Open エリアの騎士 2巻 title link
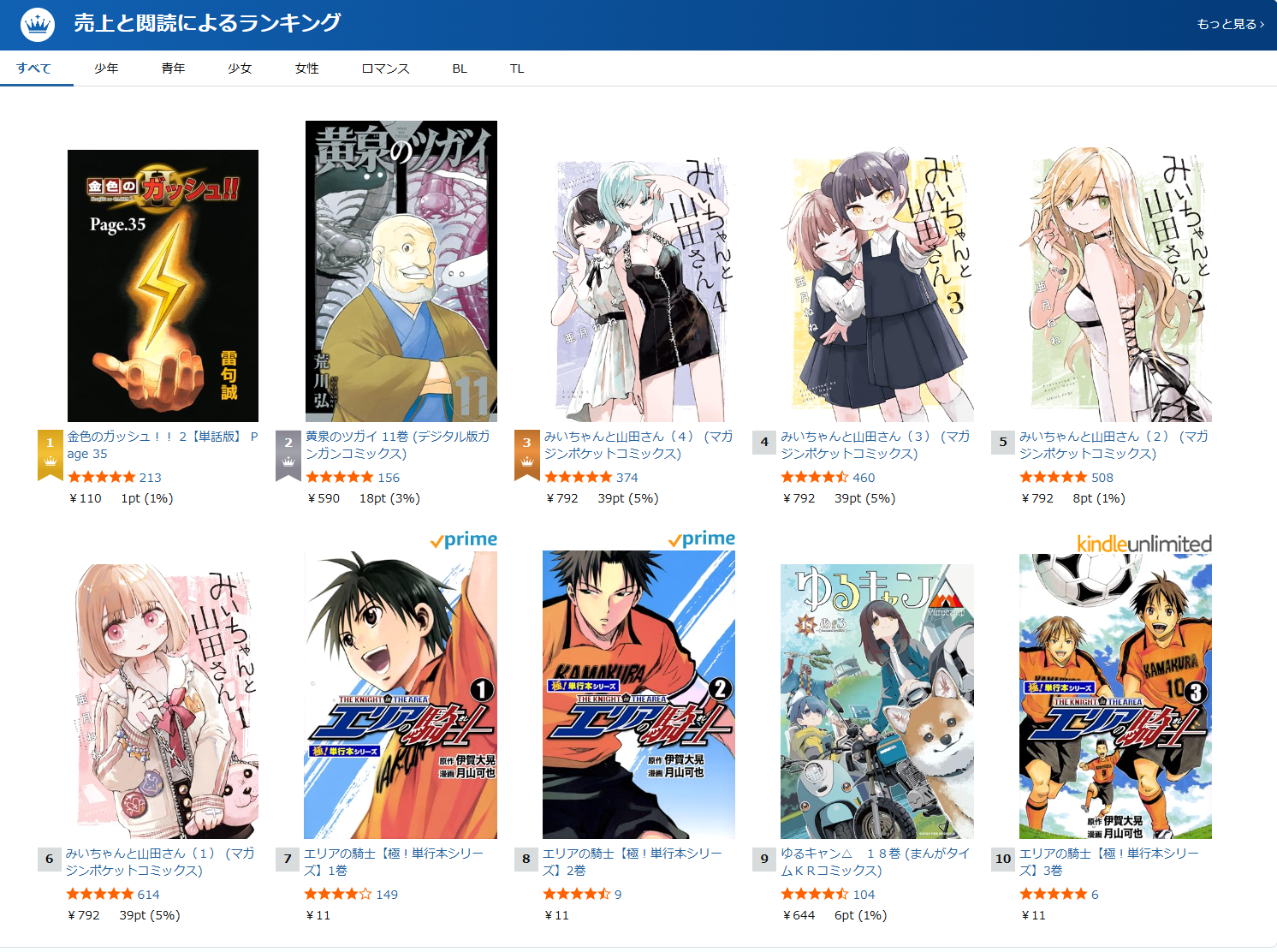Screen dimensions: 1277x952 632,861
